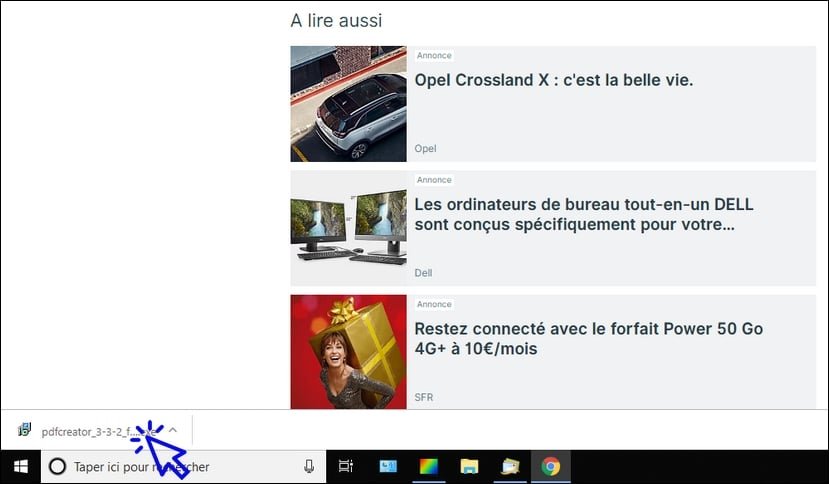Launch File Explorer from the taskbar

tap(469, 466)
